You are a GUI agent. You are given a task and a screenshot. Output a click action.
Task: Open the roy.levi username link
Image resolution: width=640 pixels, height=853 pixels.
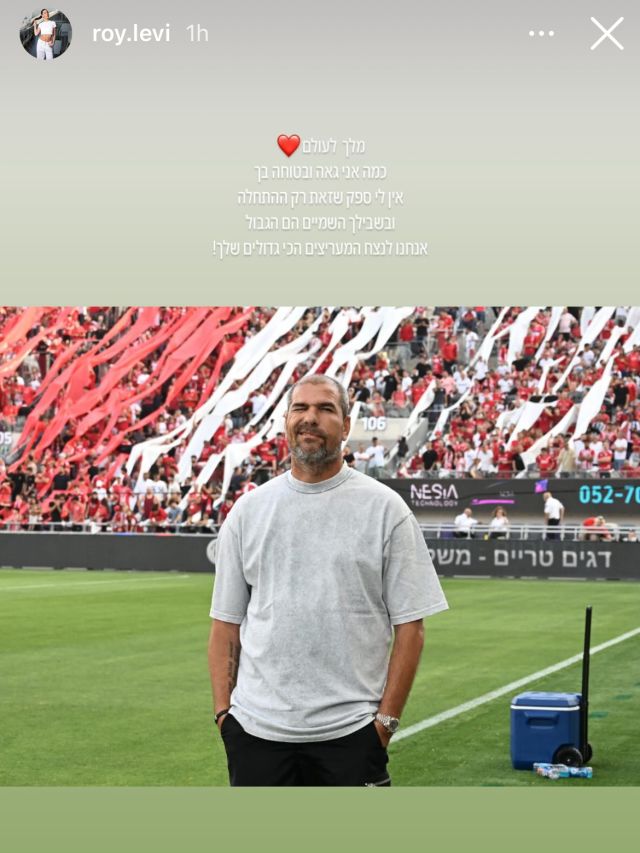(x=131, y=34)
